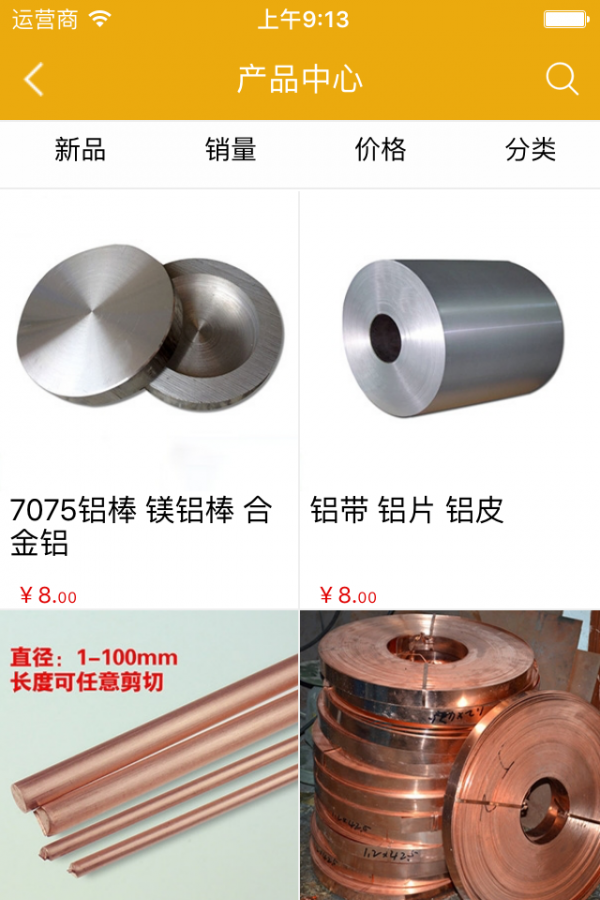Go back from 产品中心

pyautogui.click(x=34, y=79)
